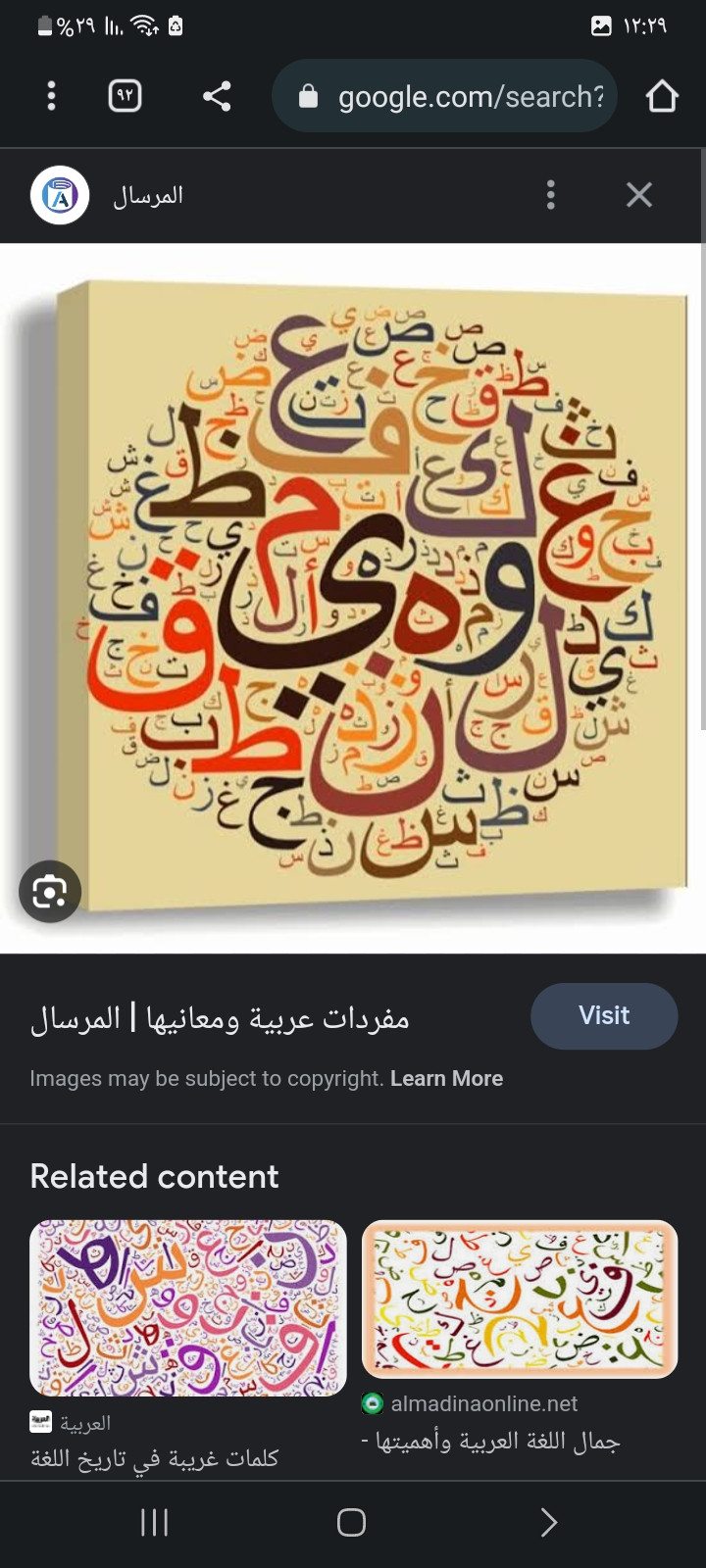The width and height of the screenshot is (706, 1568).
Task: Open the almadinaonline.net related image
Action: [520, 1298]
